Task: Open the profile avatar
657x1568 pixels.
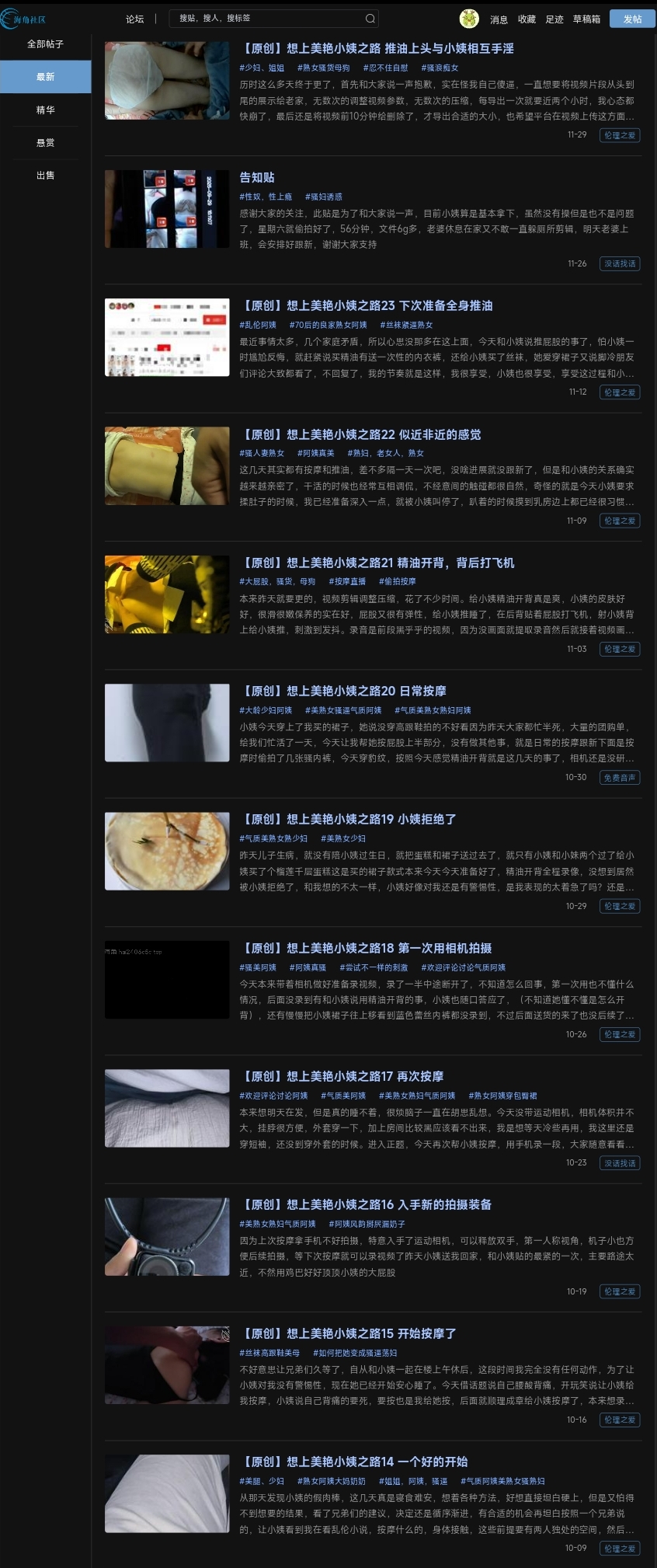Action: click(469, 19)
